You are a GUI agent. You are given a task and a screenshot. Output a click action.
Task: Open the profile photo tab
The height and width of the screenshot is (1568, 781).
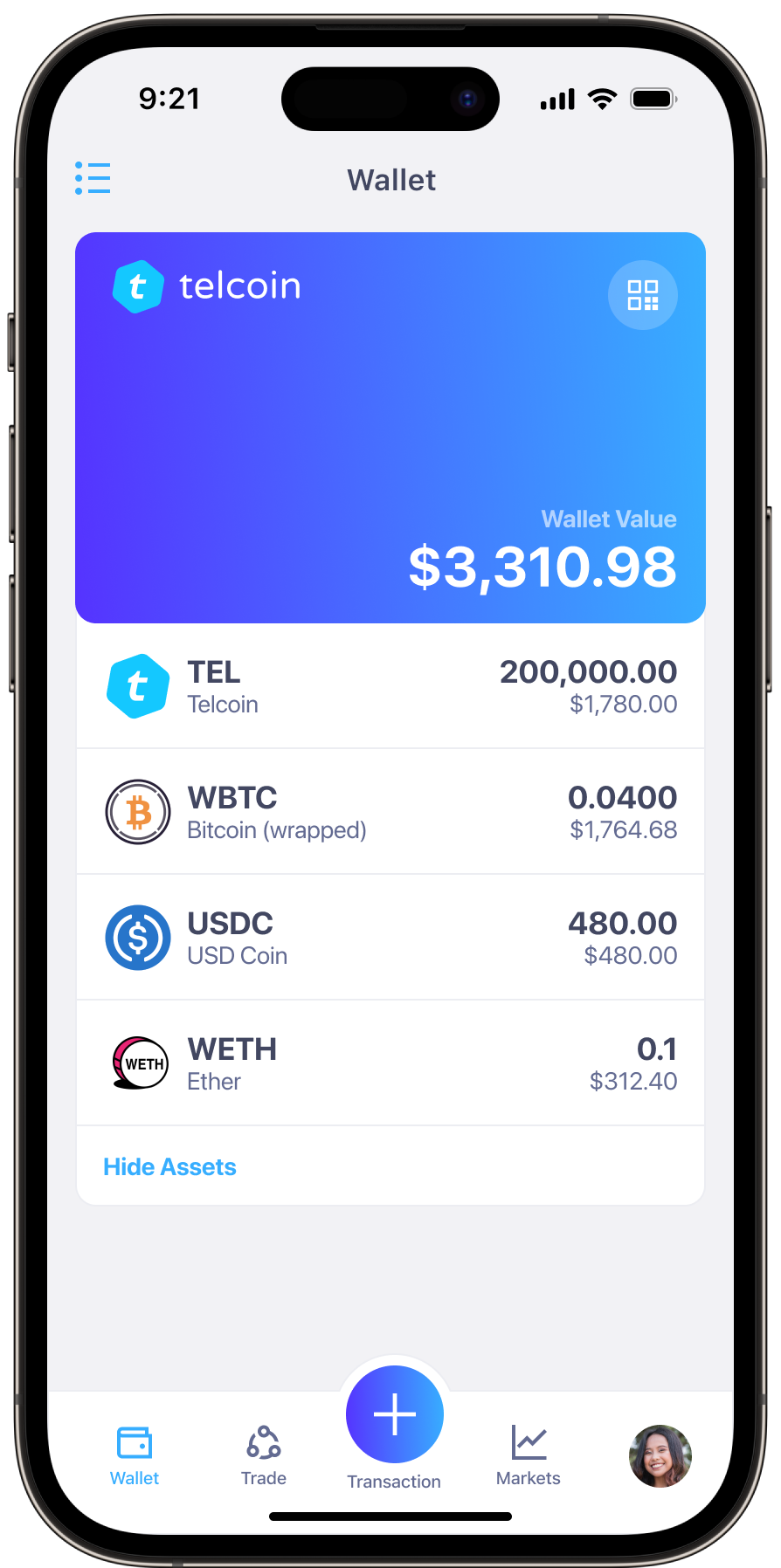point(660,1455)
